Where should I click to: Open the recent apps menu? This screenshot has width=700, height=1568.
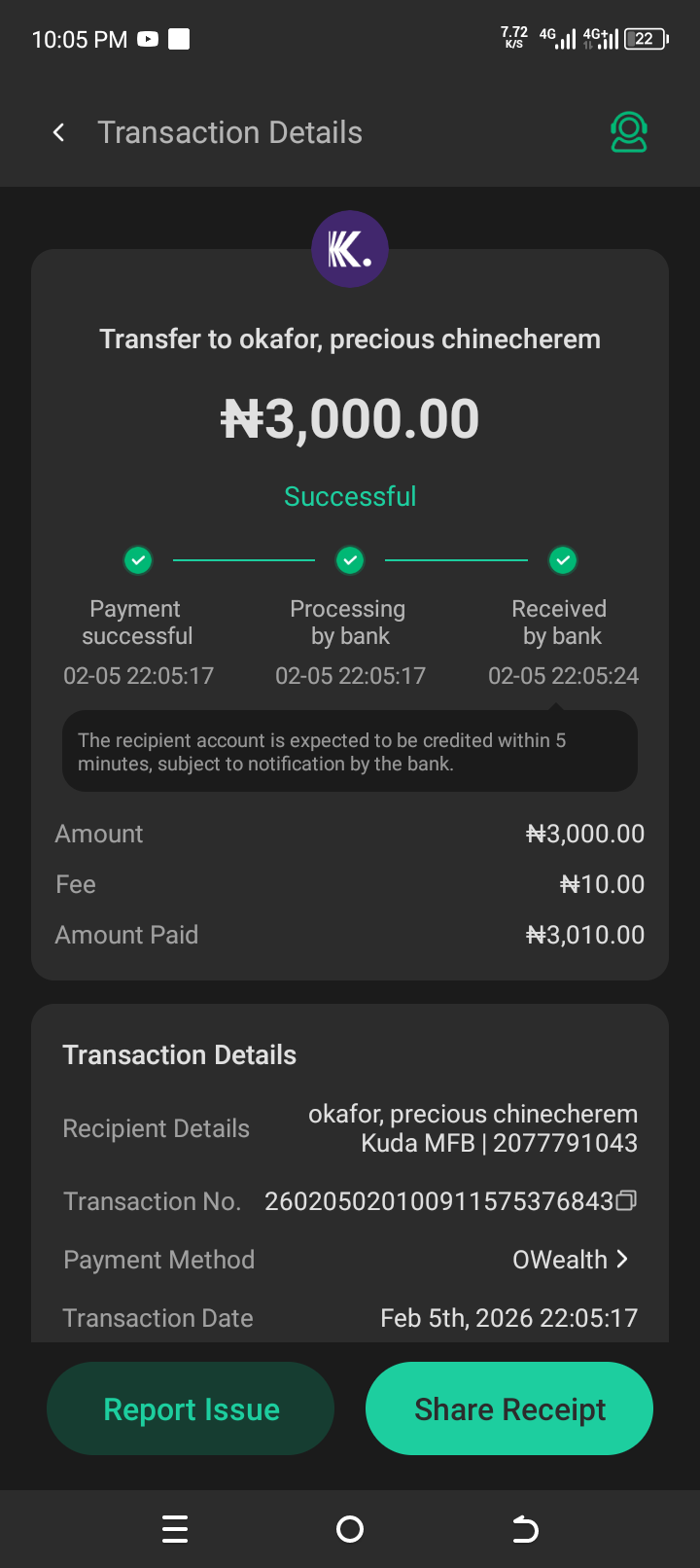click(175, 1529)
